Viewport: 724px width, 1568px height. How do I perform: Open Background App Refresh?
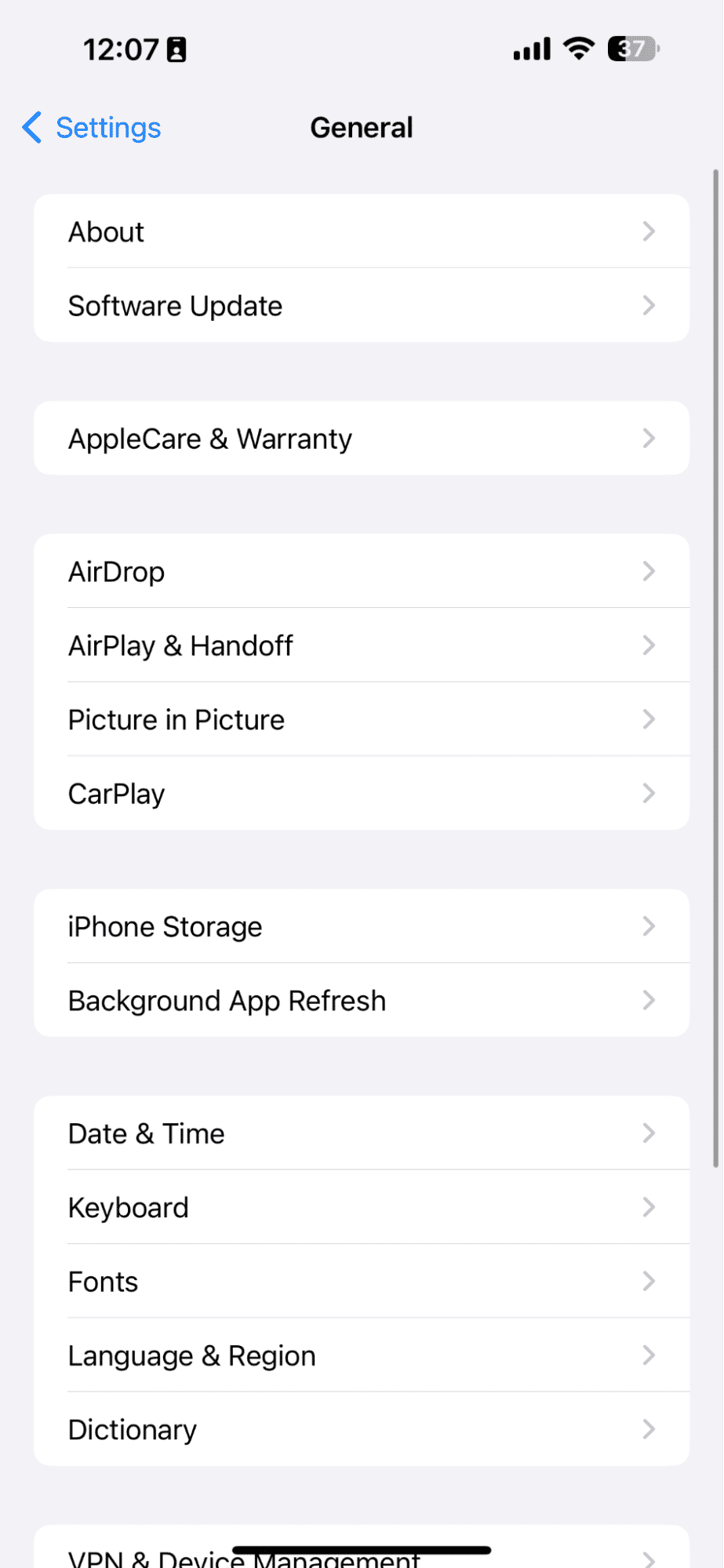pos(361,1000)
